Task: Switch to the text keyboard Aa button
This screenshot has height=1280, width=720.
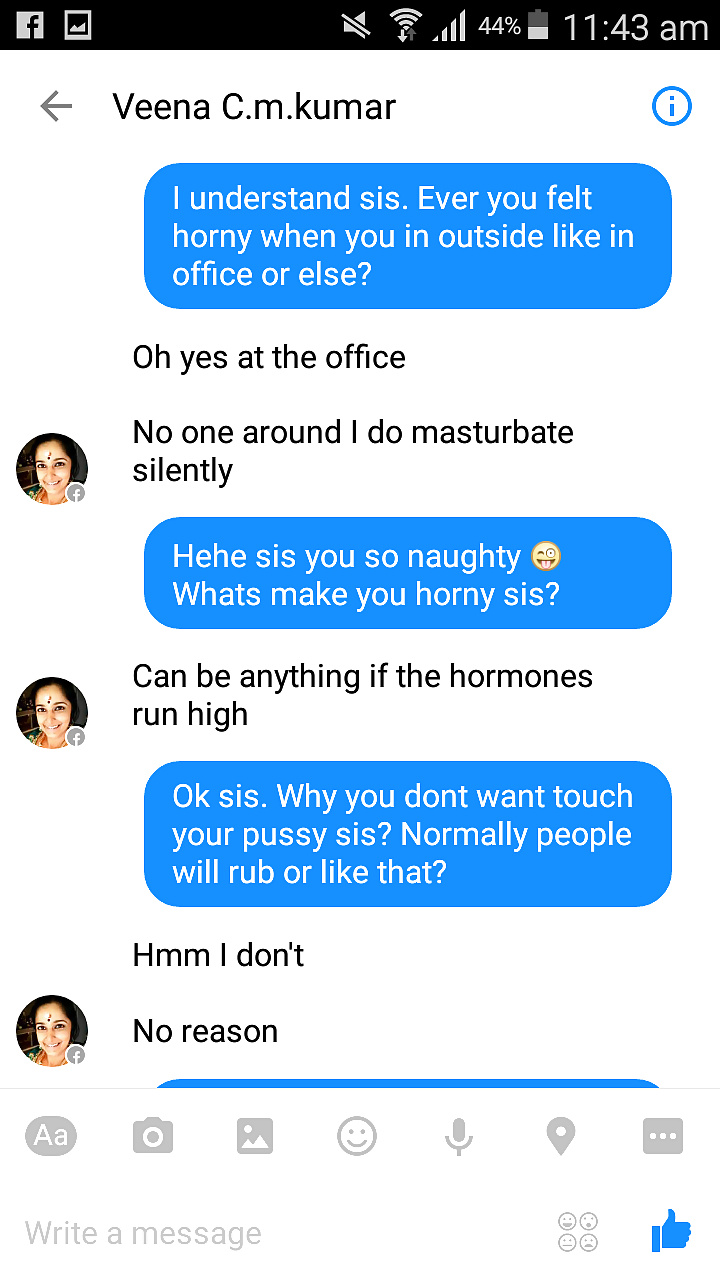Action: (51, 1136)
